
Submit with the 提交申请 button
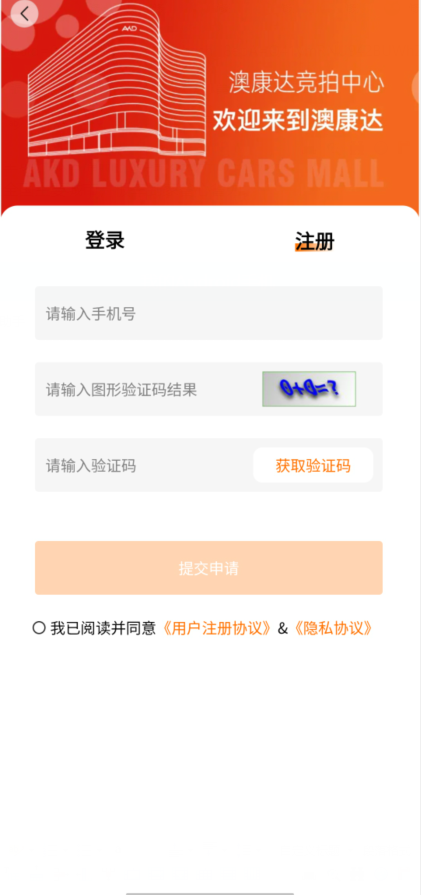click(209, 568)
